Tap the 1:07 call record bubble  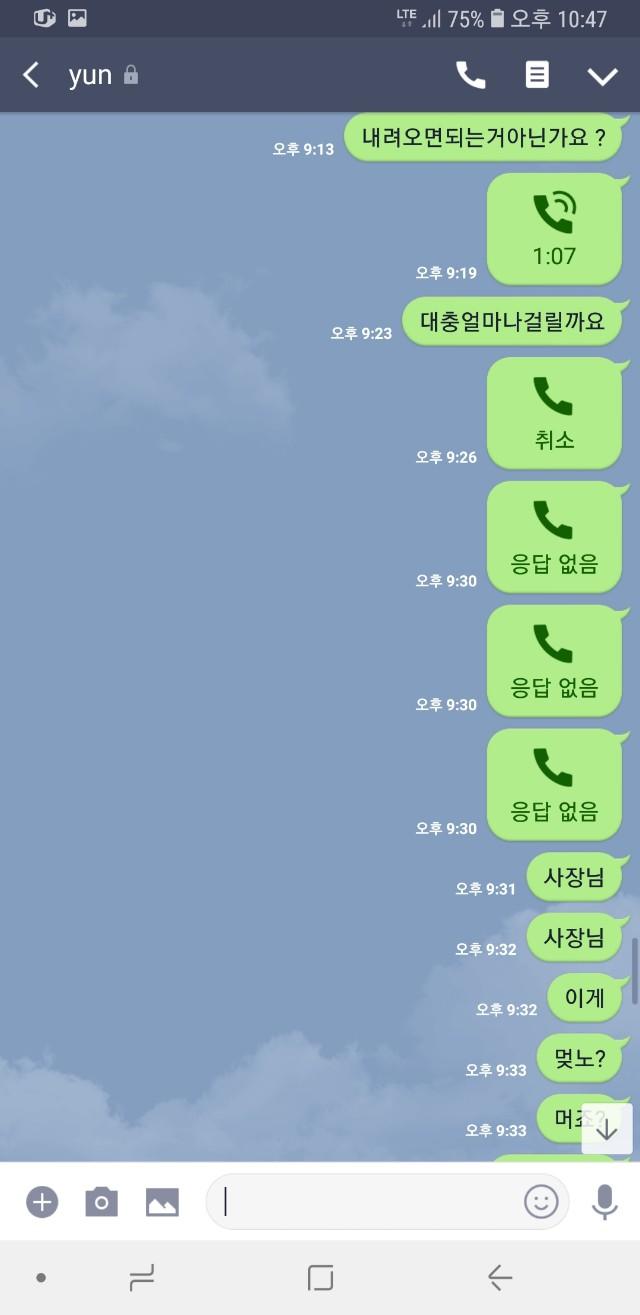554,229
